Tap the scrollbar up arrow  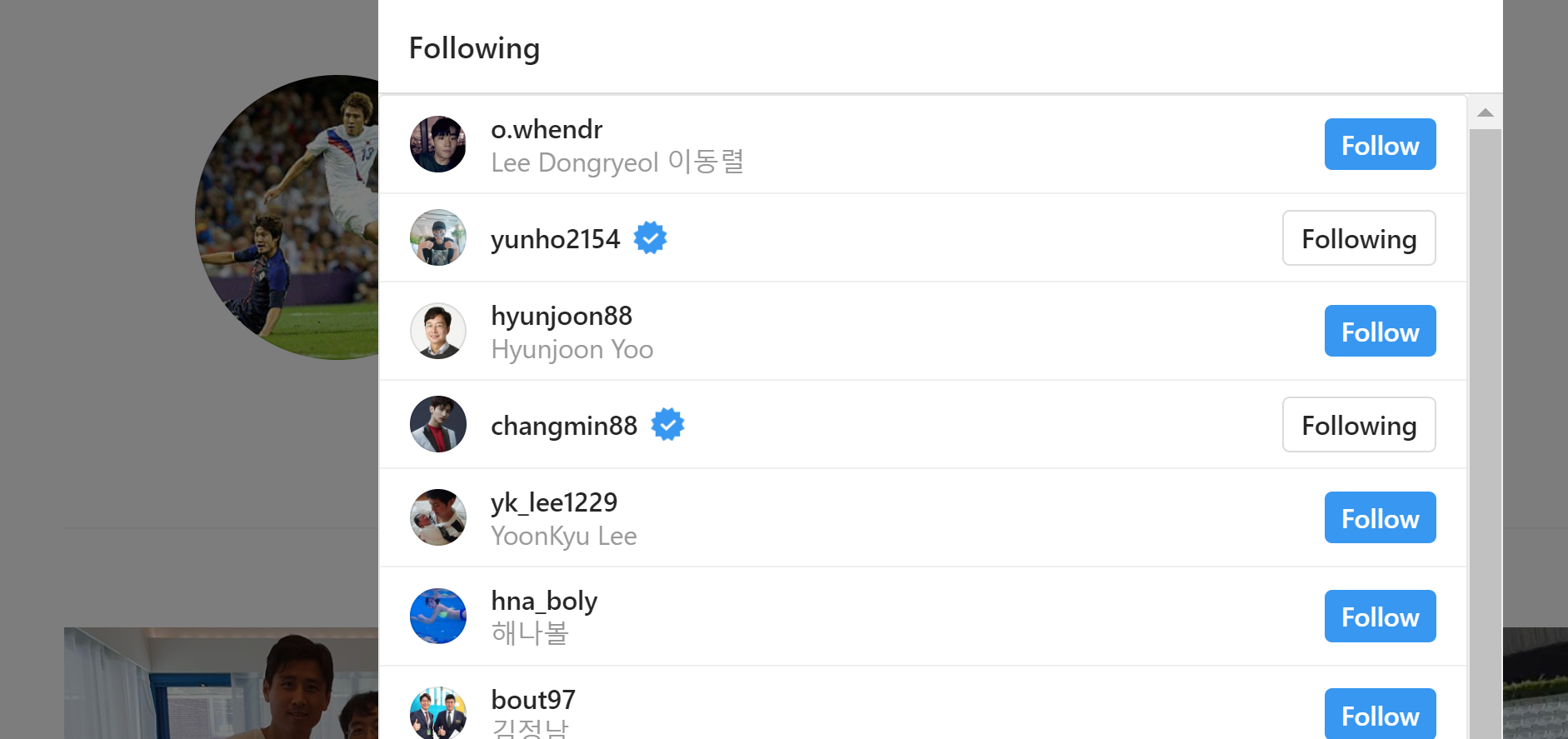[x=1485, y=112]
